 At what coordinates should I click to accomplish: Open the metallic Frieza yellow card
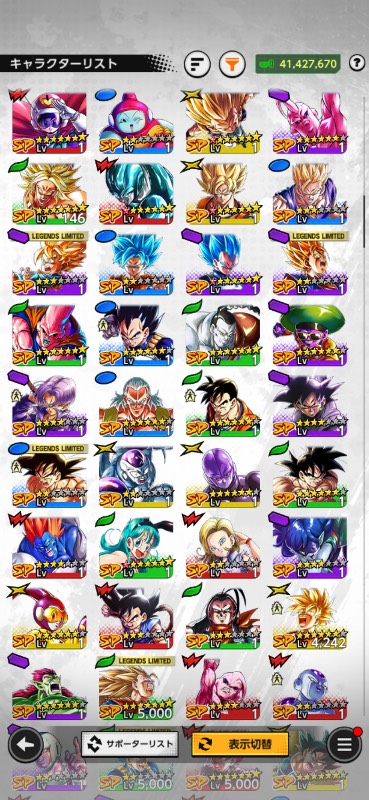[136, 476]
